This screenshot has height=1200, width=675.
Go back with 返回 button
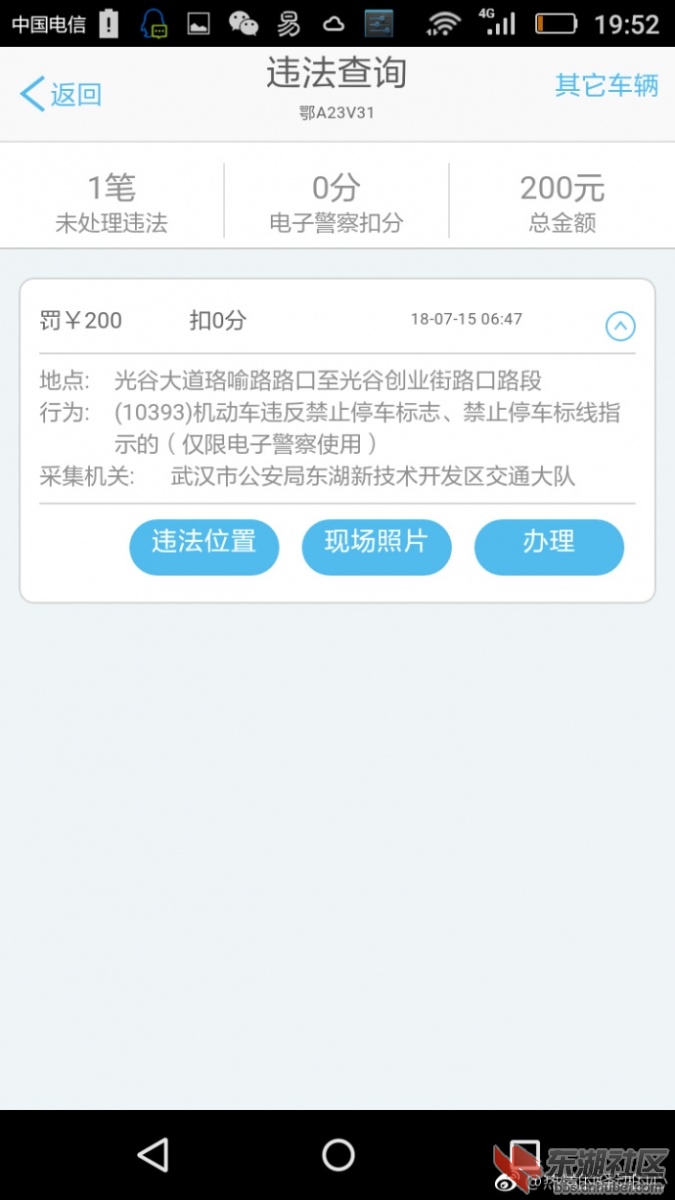coord(62,95)
